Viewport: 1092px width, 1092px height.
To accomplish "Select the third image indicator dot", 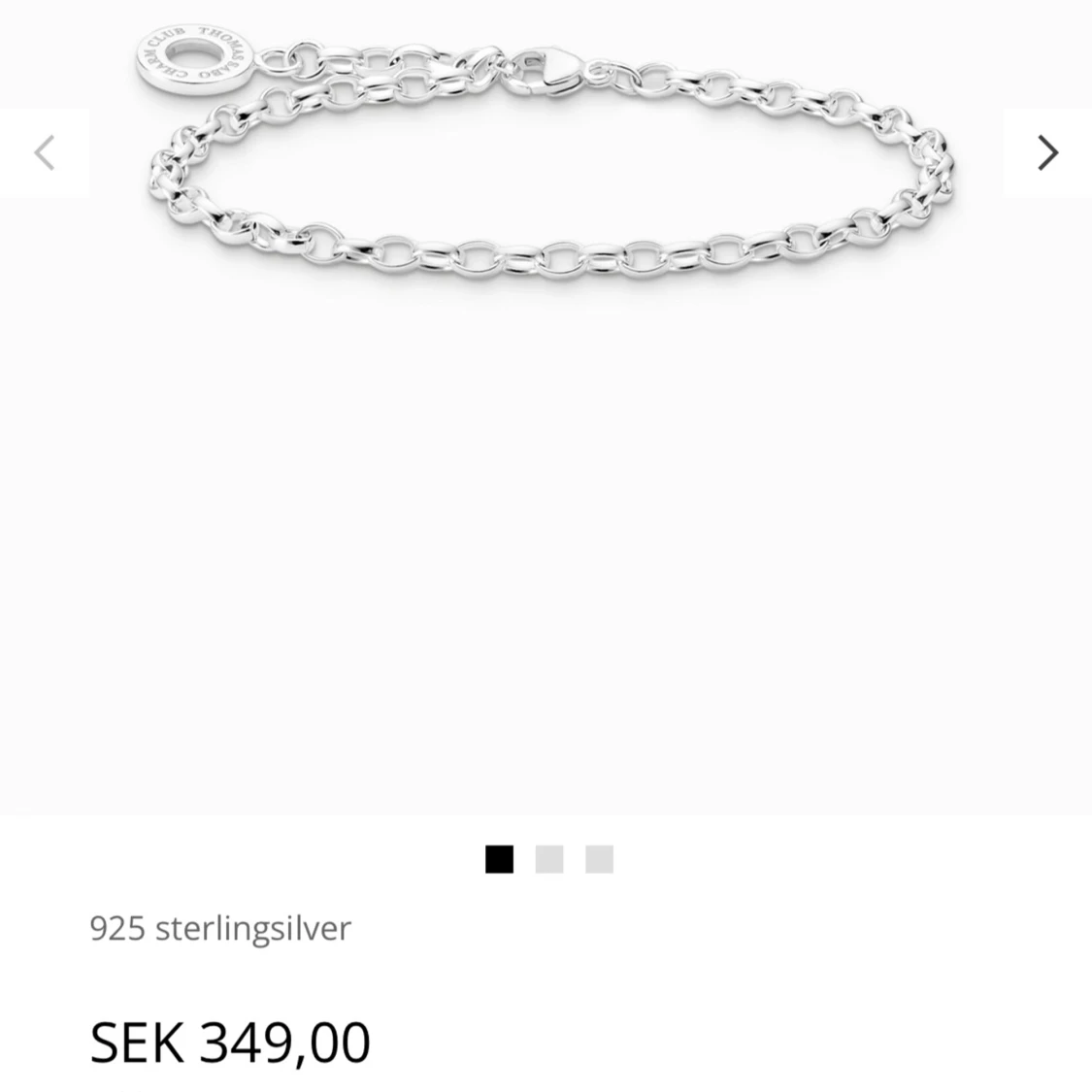I will [x=599, y=859].
